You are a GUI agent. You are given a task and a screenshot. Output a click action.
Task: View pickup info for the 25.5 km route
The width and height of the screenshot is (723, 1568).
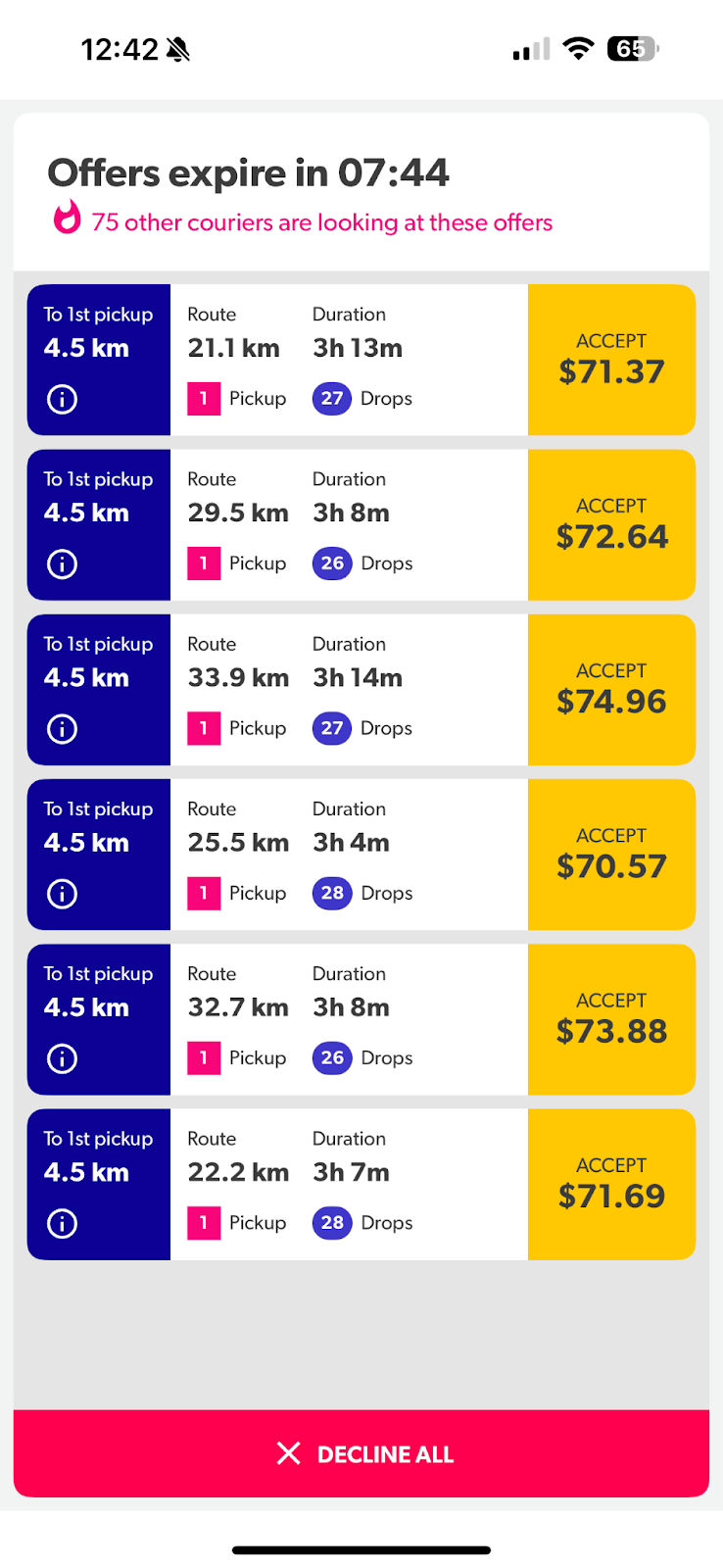tap(63, 893)
